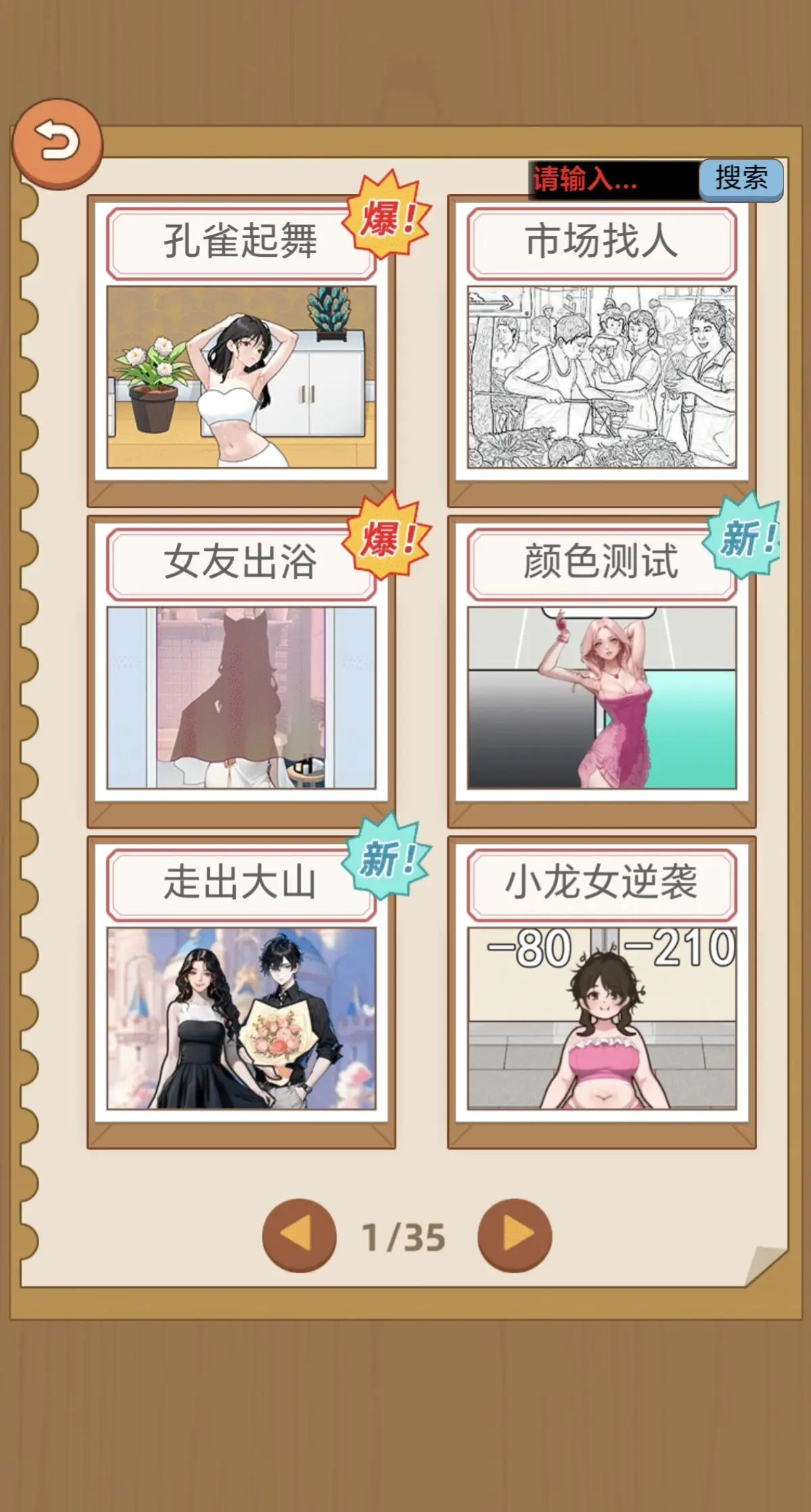The width and height of the screenshot is (811, 1512).
Task: Tap the orange back arrow button
Action: [x=57, y=143]
